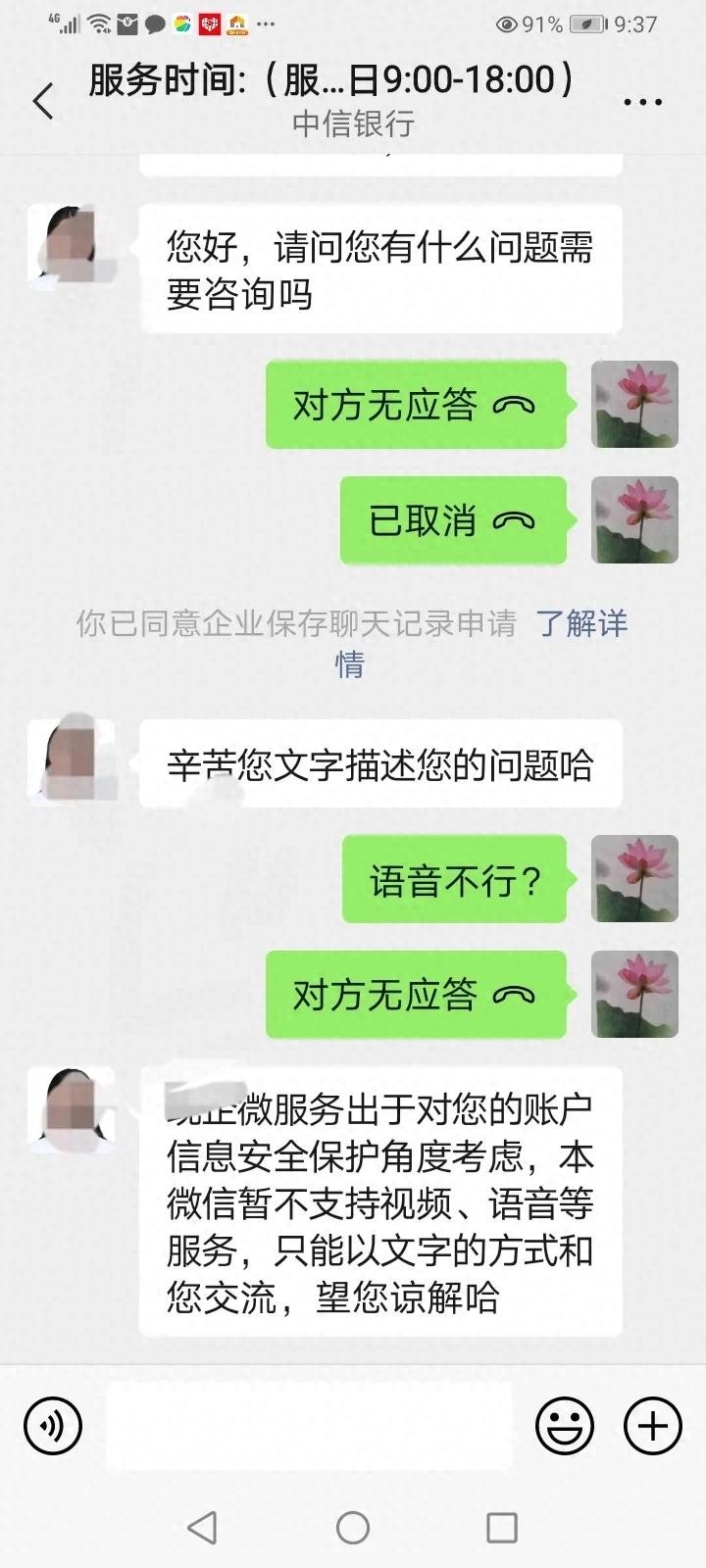Tap the system home button
The width and height of the screenshot is (706, 1568).
[353, 1527]
